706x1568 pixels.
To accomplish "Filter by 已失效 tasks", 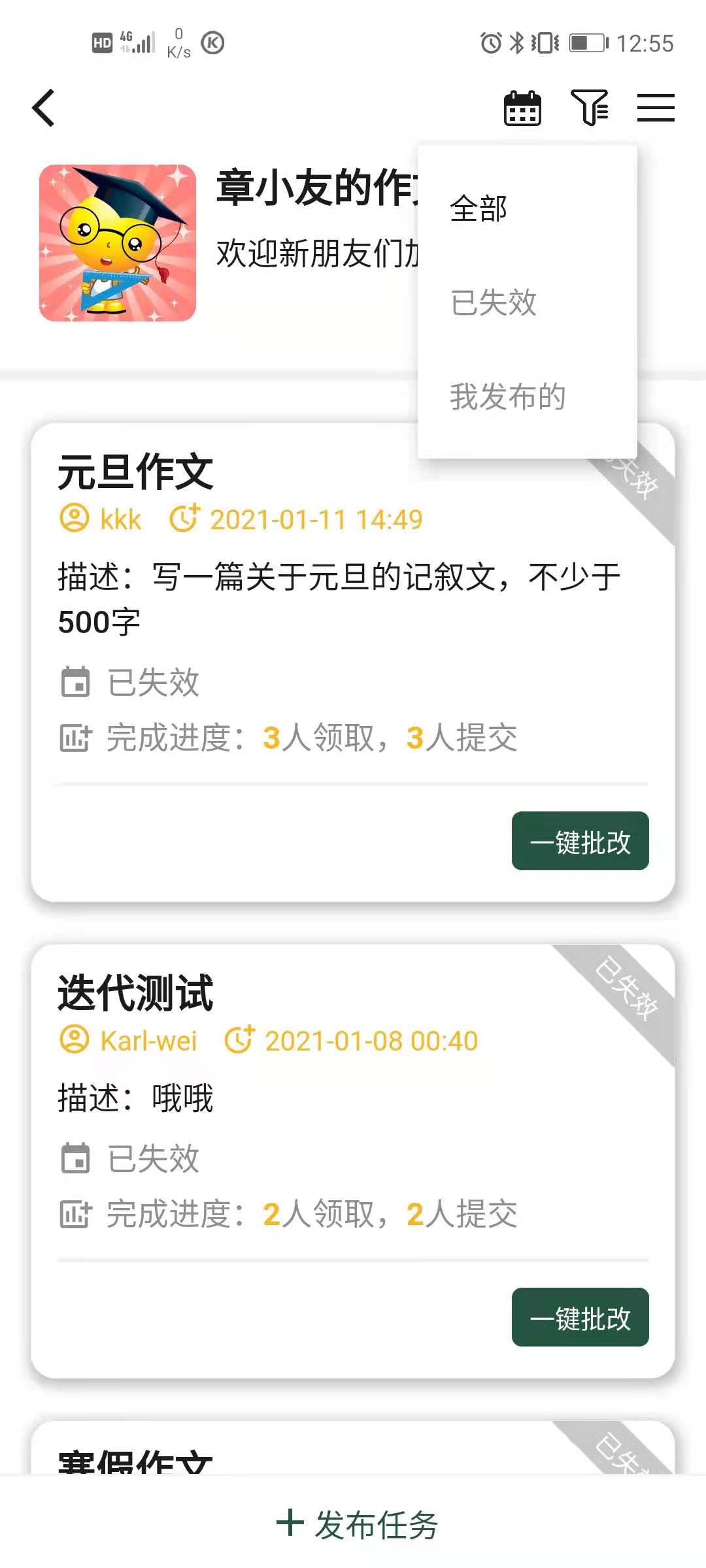I will (494, 302).
